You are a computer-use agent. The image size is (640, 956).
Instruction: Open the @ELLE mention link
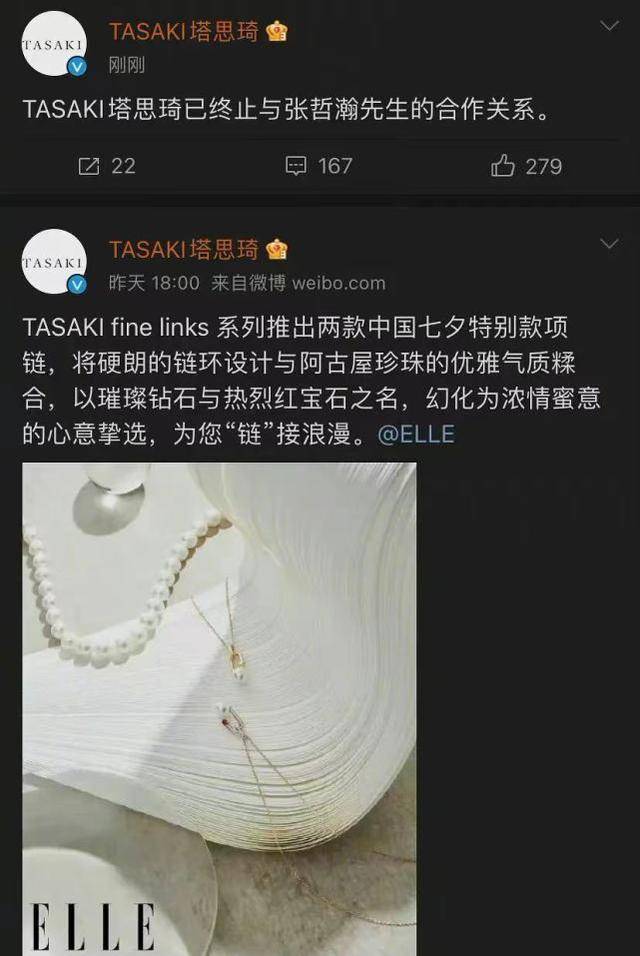tap(416, 434)
